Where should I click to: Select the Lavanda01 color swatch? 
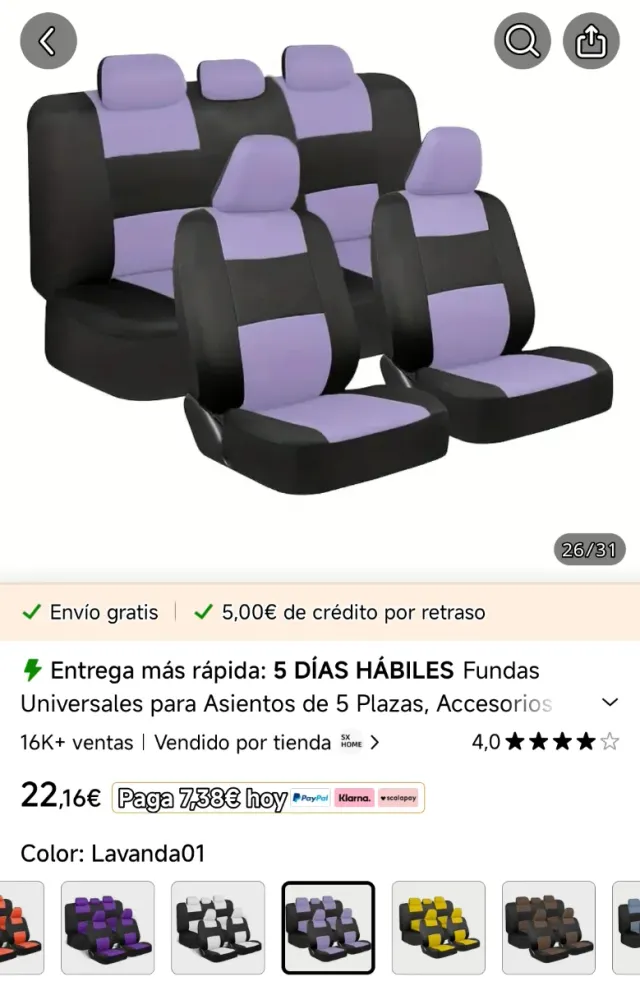click(328, 928)
